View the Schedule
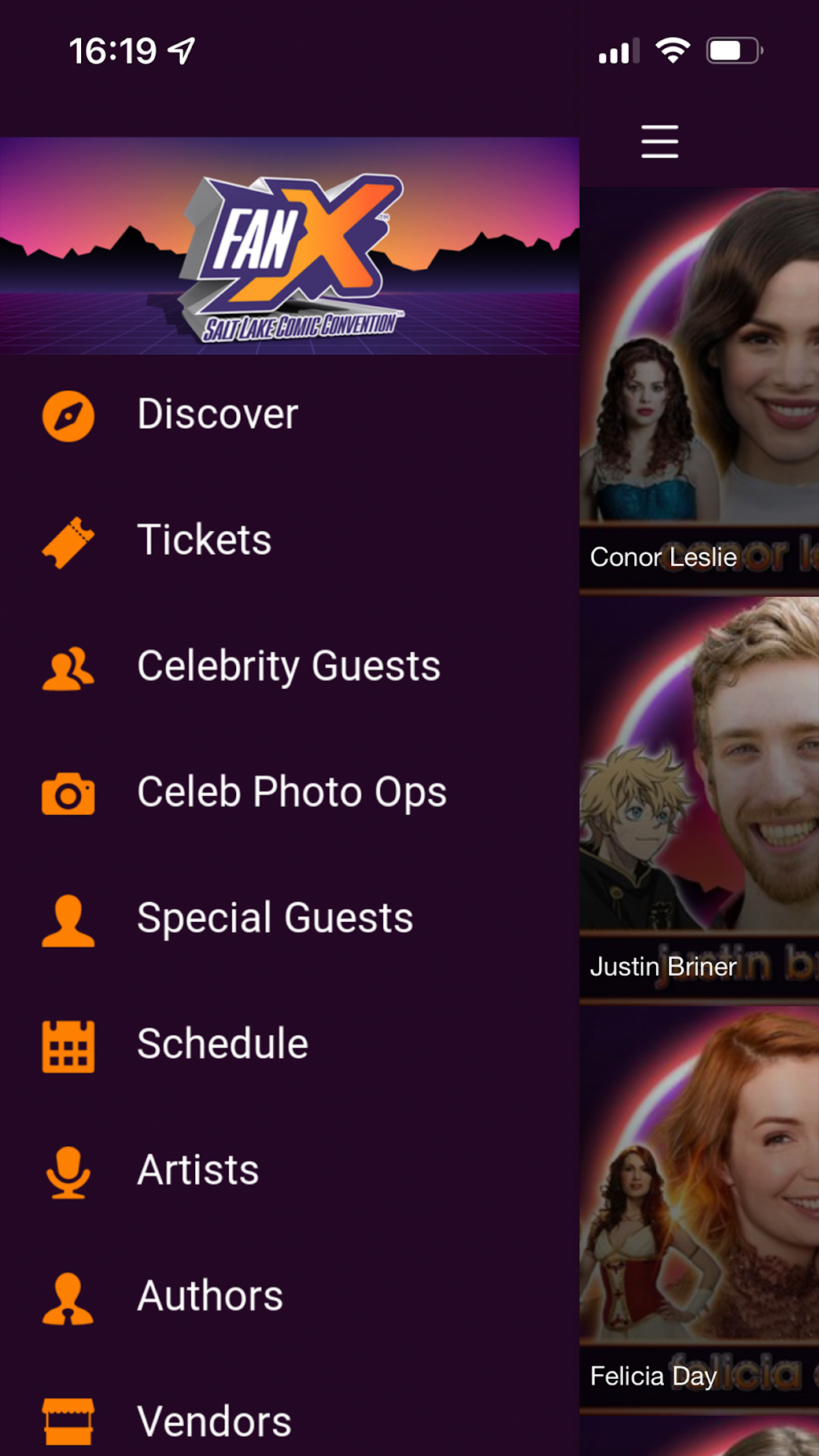Viewport: 819px width, 1456px height. pyautogui.click(x=222, y=1044)
